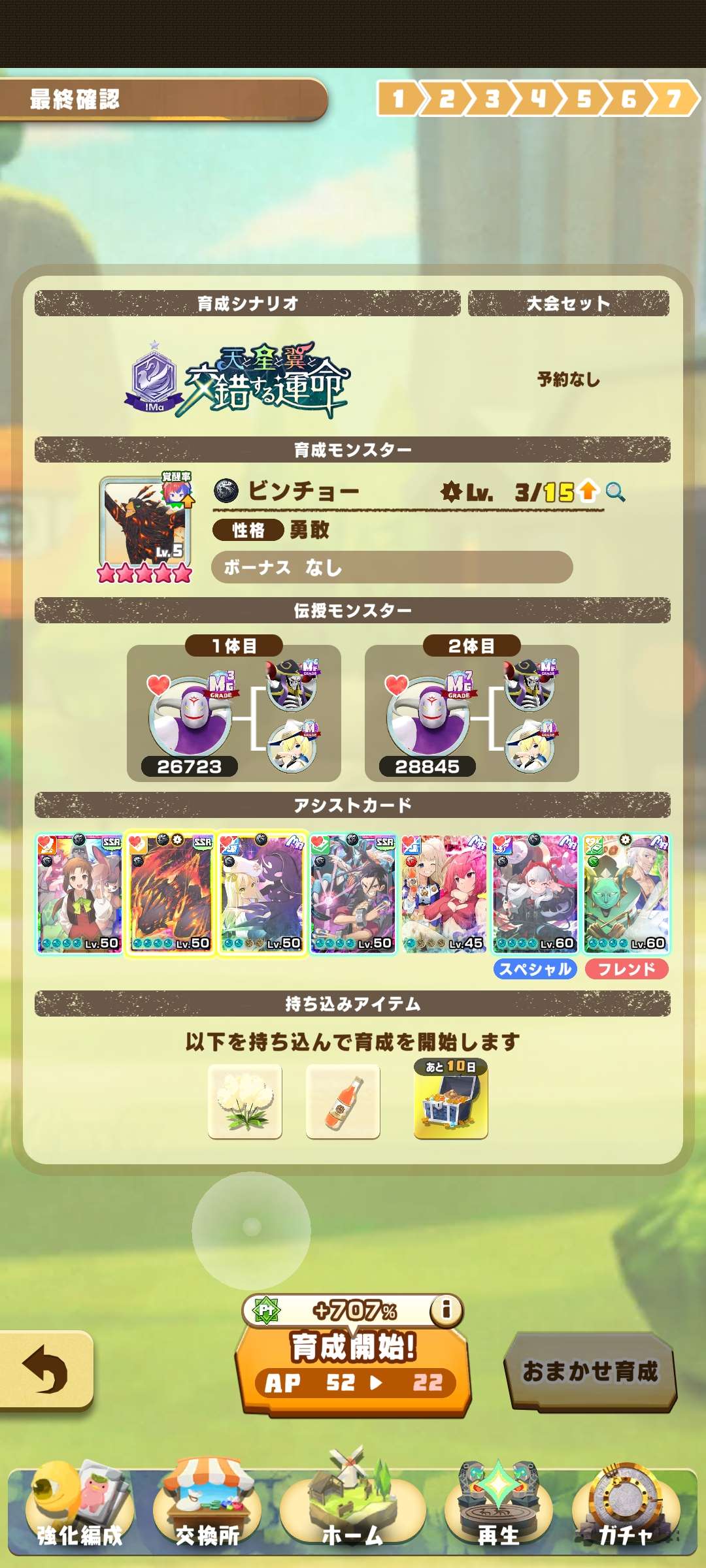Jump to step 1 in progress bar
The width and height of the screenshot is (706, 1568).
pyautogui.click(x=398, y=99)
